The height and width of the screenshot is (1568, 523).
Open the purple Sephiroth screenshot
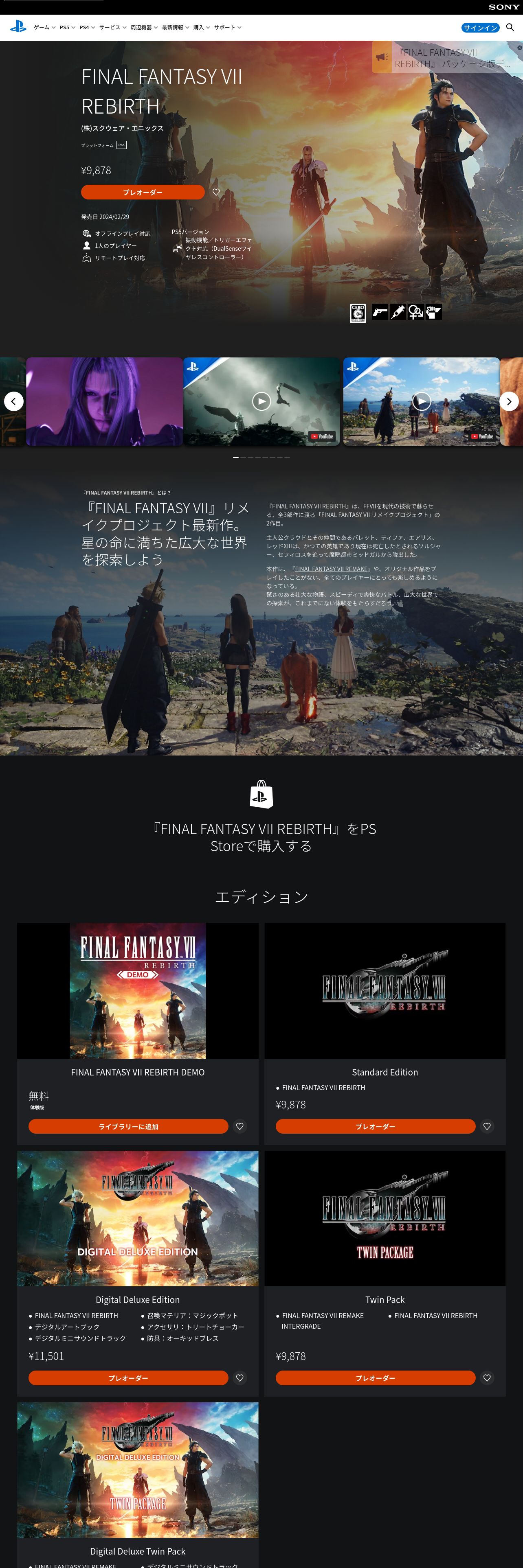coord(104,401)
